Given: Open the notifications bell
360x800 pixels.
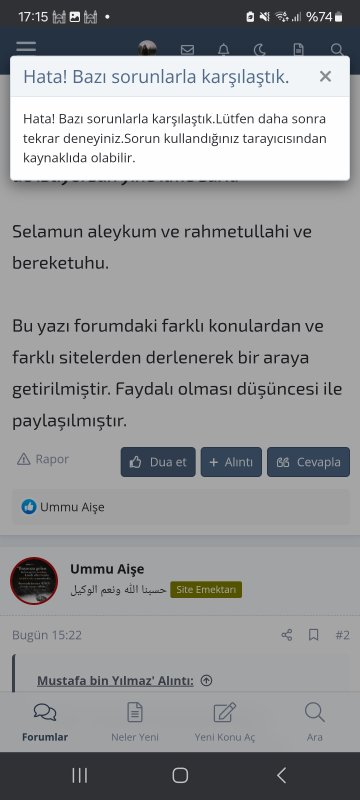Looking at the screenshot, I should [x=223, y=49].
